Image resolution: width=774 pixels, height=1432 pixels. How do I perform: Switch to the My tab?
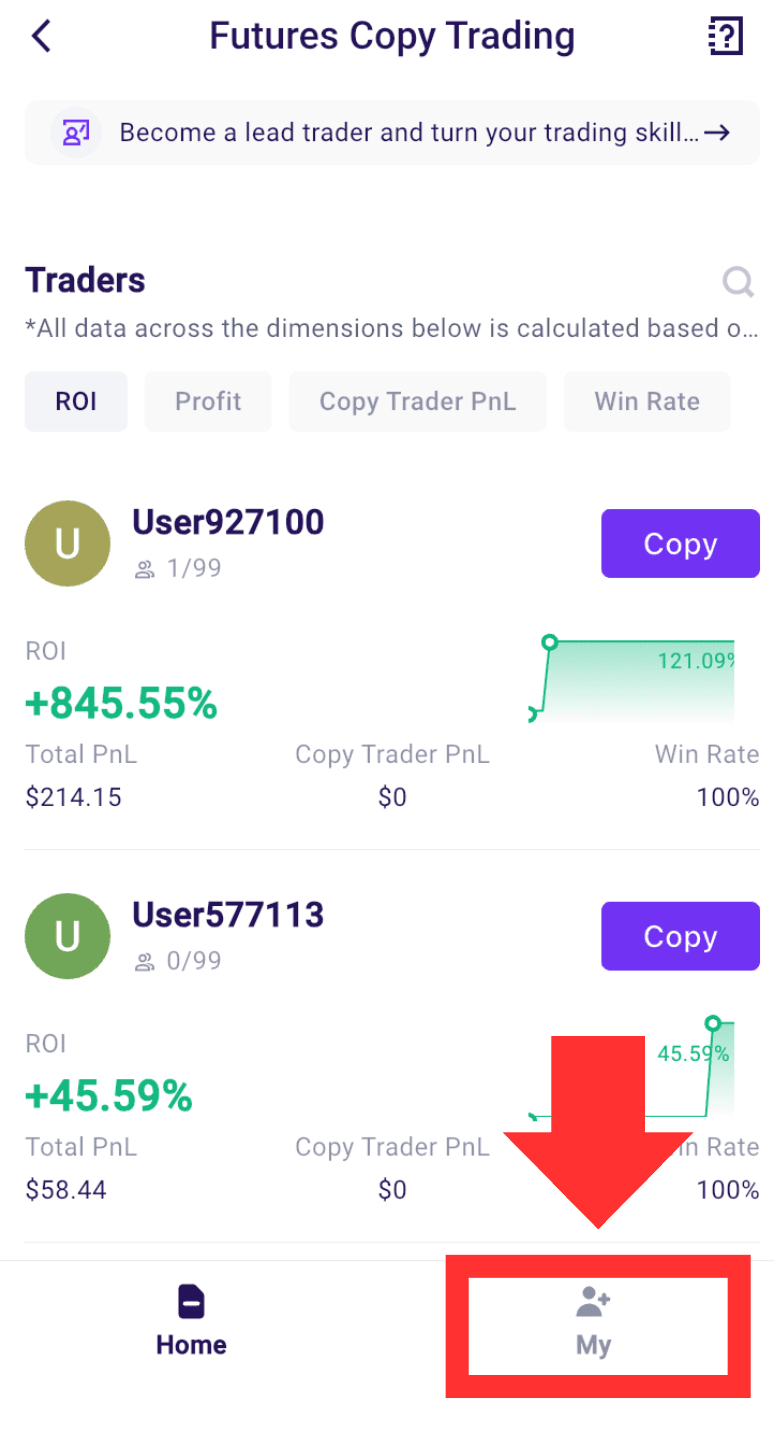click(x=594, y=1321)
